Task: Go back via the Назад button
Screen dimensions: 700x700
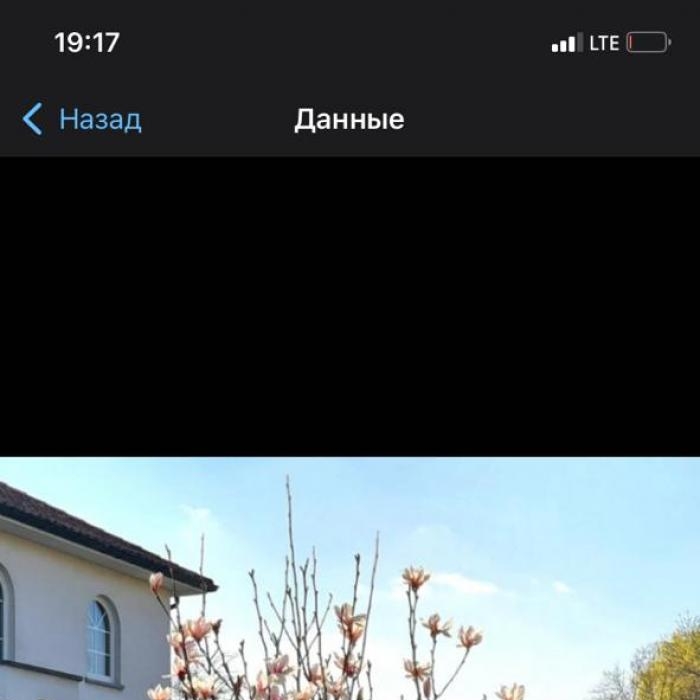Action: (x=82, y=120)
